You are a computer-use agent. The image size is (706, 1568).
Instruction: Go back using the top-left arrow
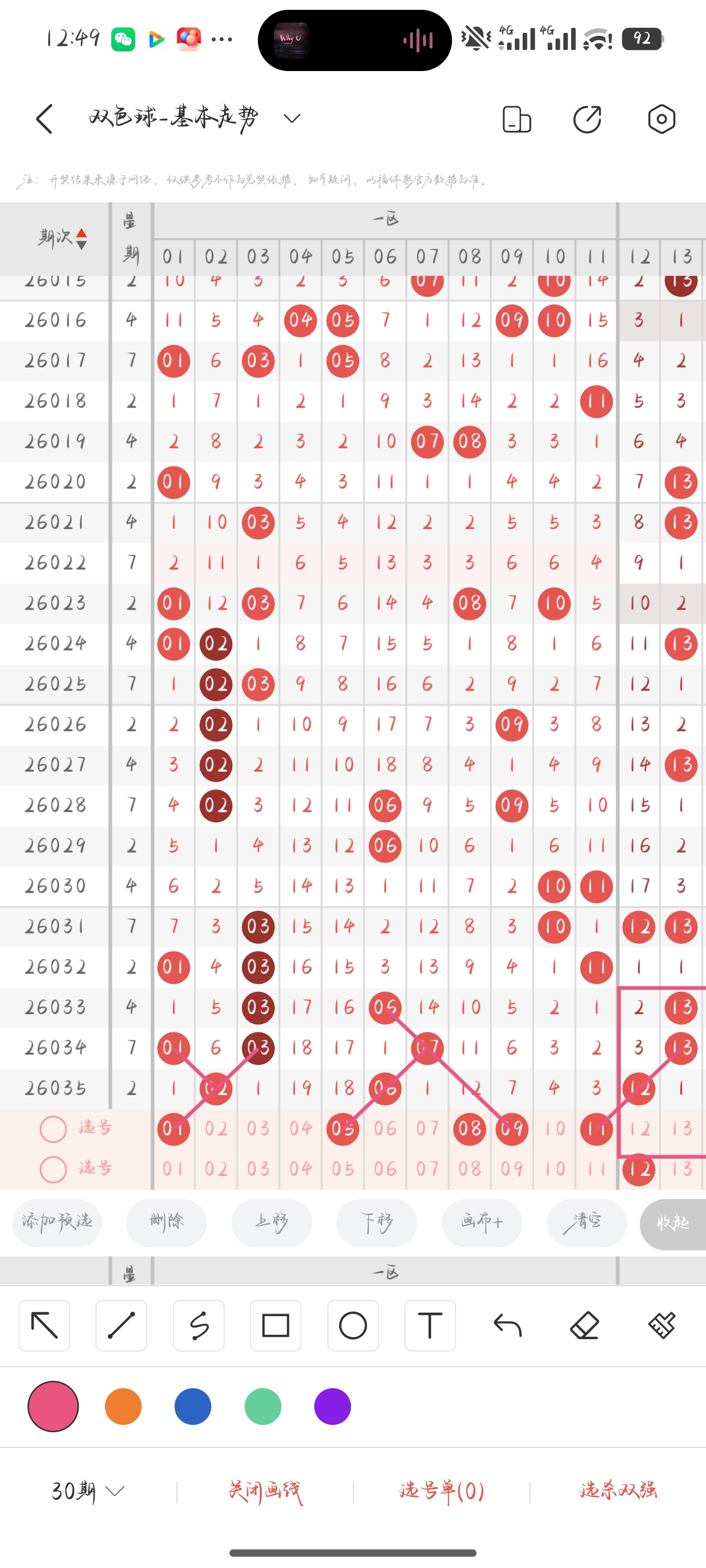[x=45, y=119]
